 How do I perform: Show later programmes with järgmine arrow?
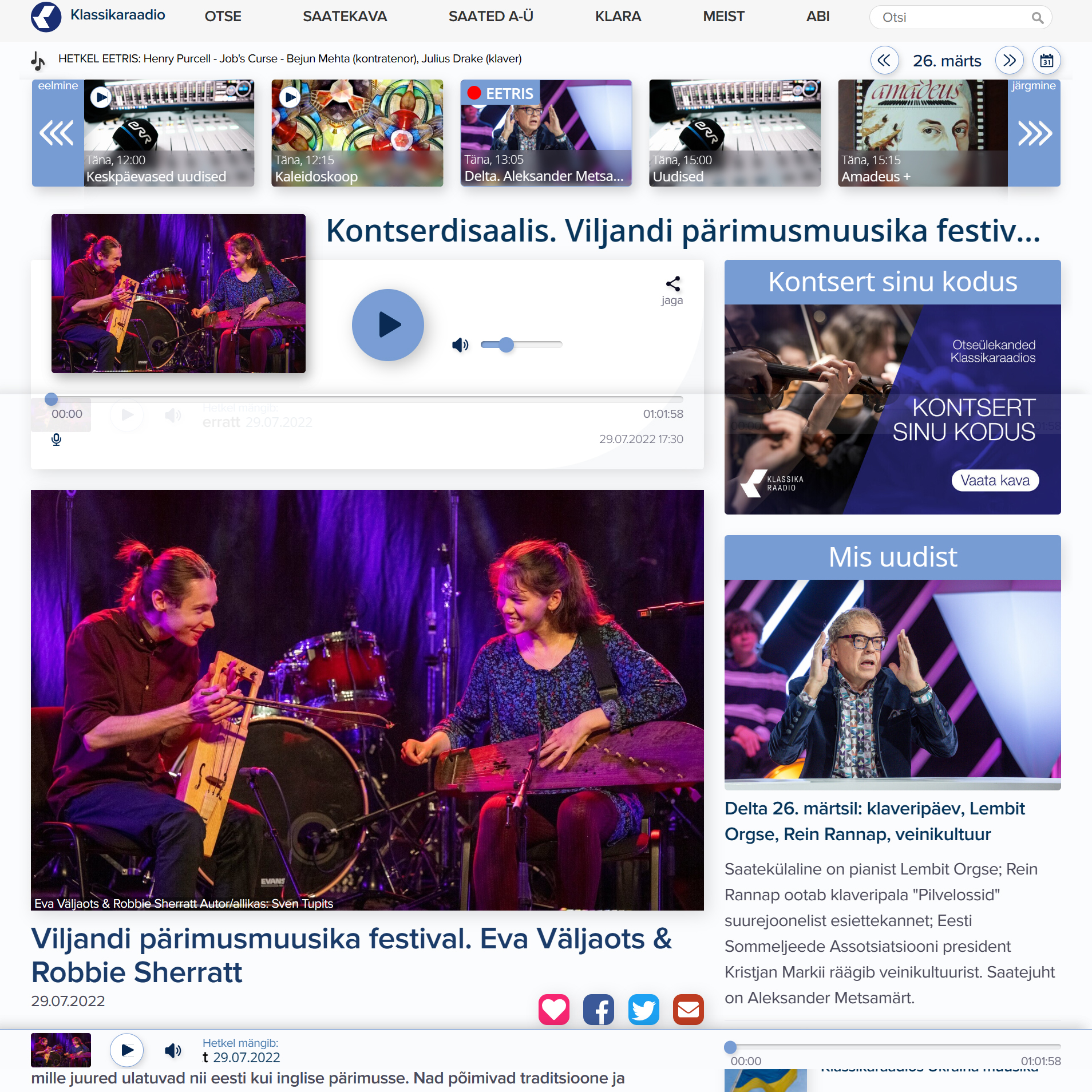1034,133
